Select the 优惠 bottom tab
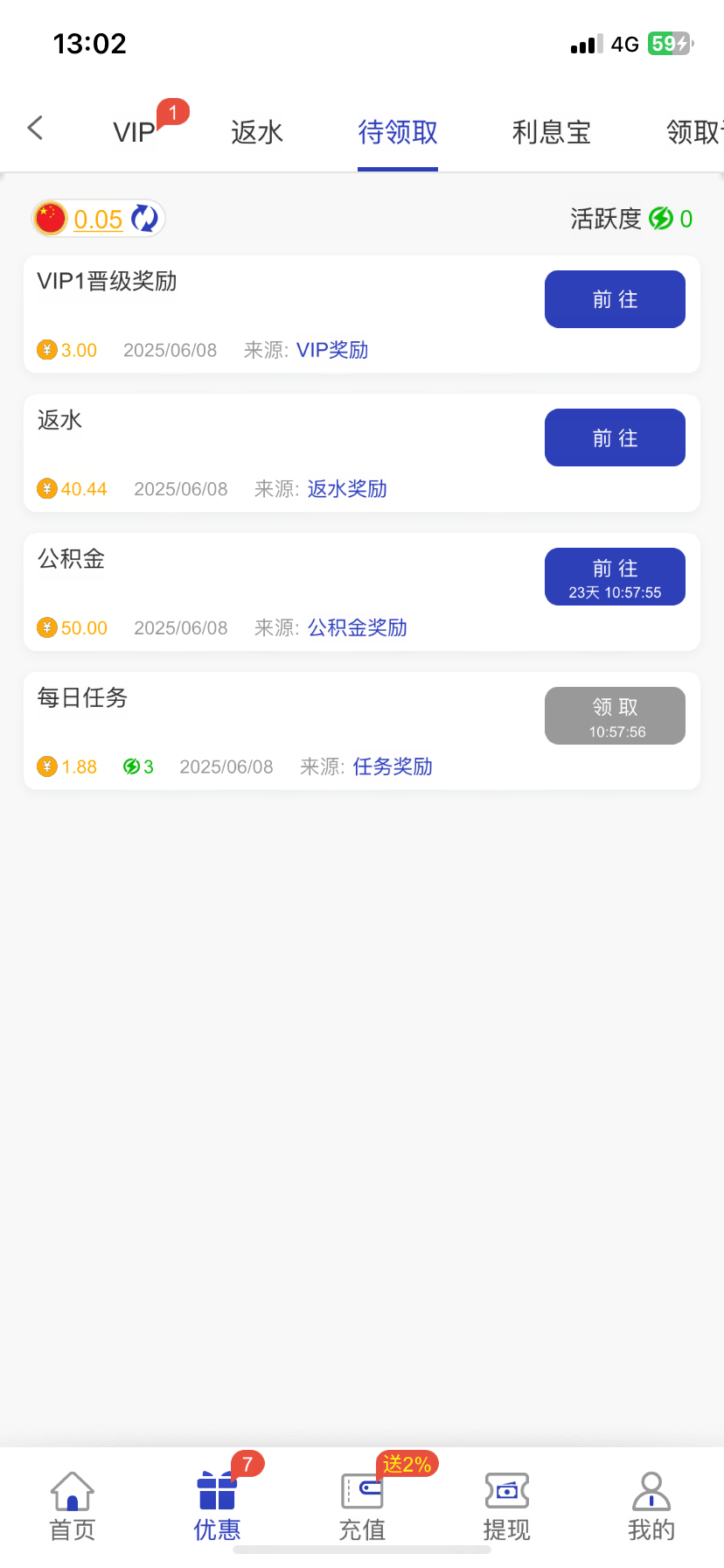 [217, 1505]
